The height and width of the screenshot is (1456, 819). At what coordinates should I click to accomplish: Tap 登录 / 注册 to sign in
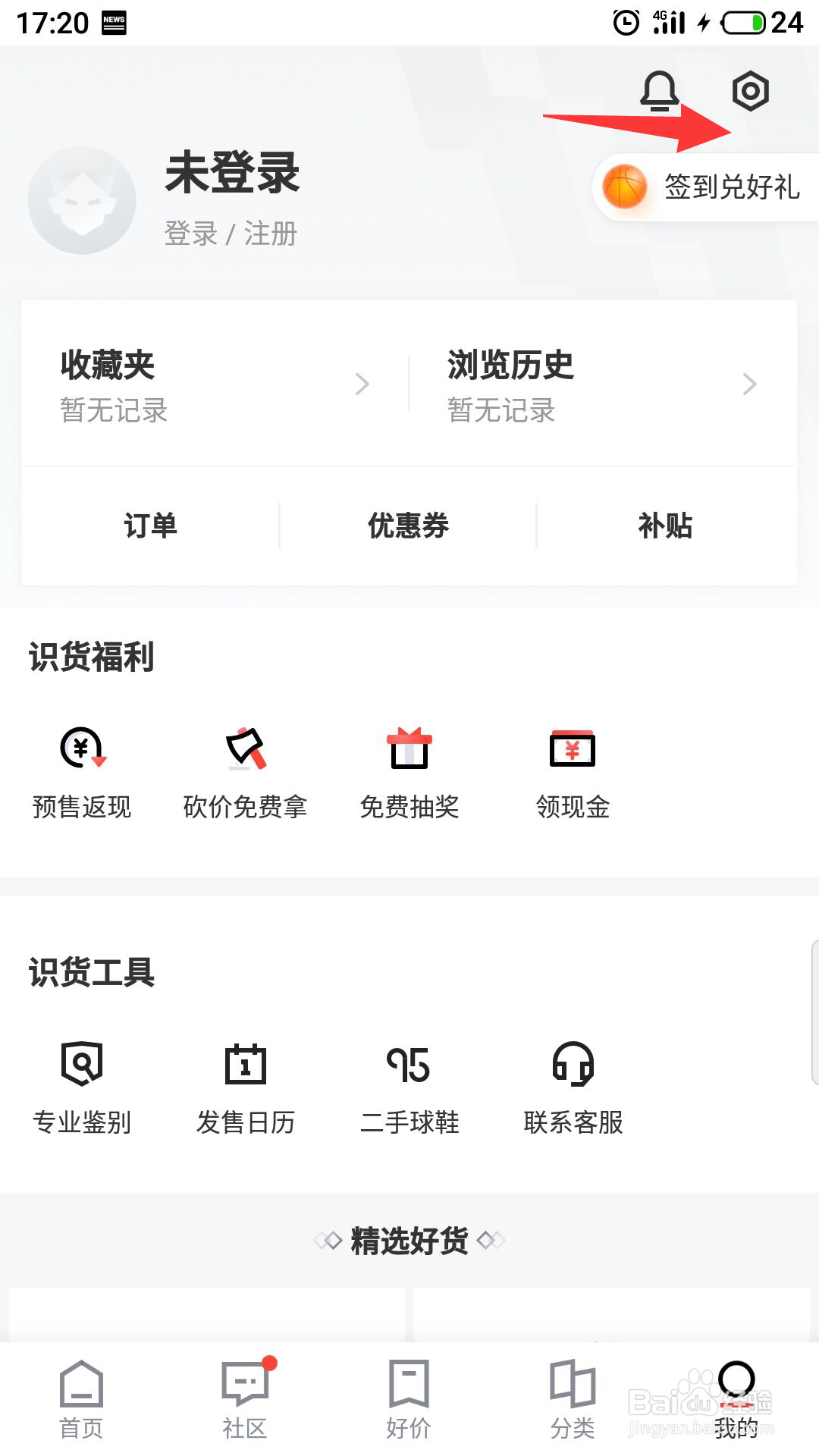tap(231, 234)
